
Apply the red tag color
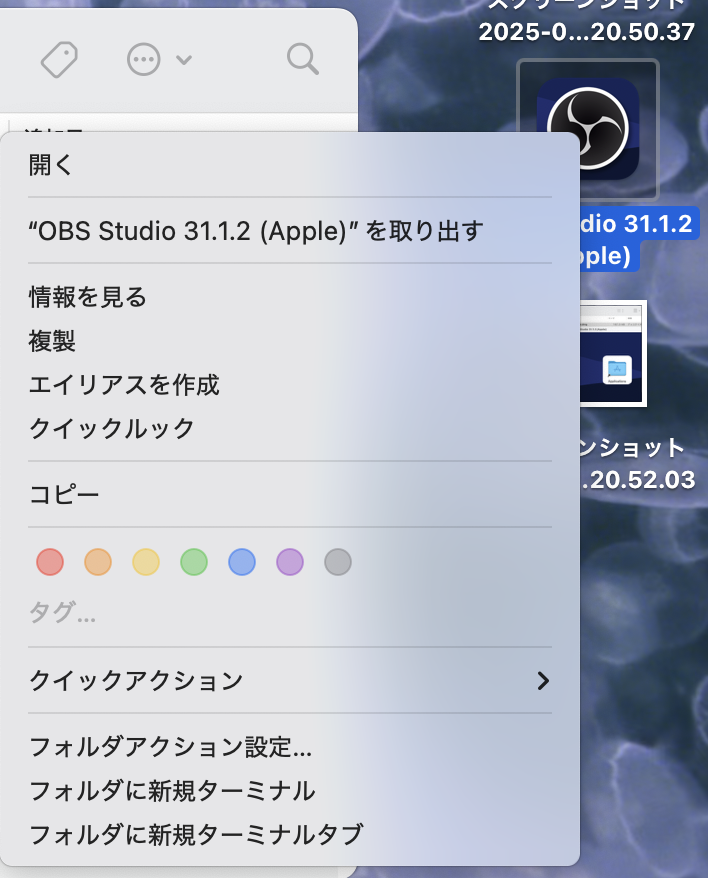50,562
